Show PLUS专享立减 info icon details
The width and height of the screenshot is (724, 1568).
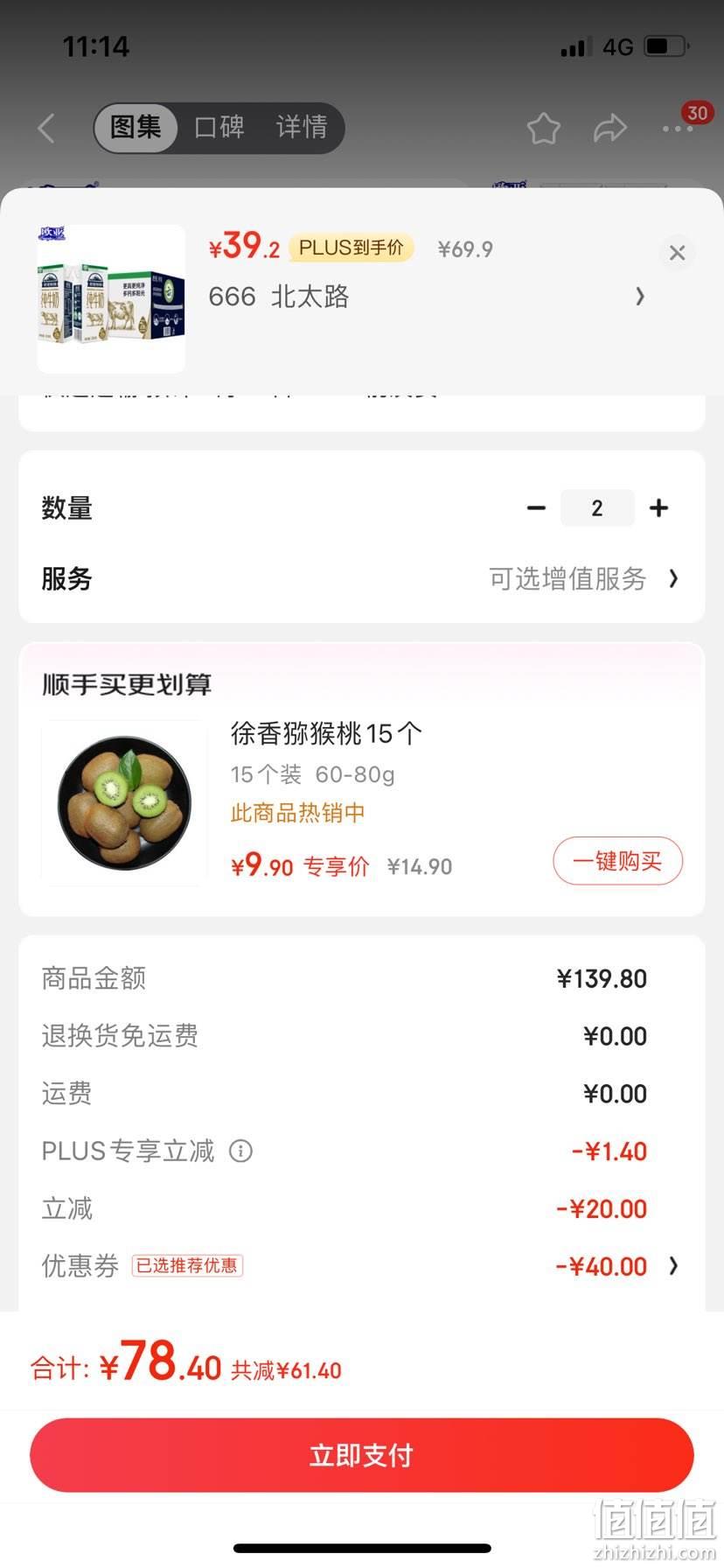point(240,1151)
